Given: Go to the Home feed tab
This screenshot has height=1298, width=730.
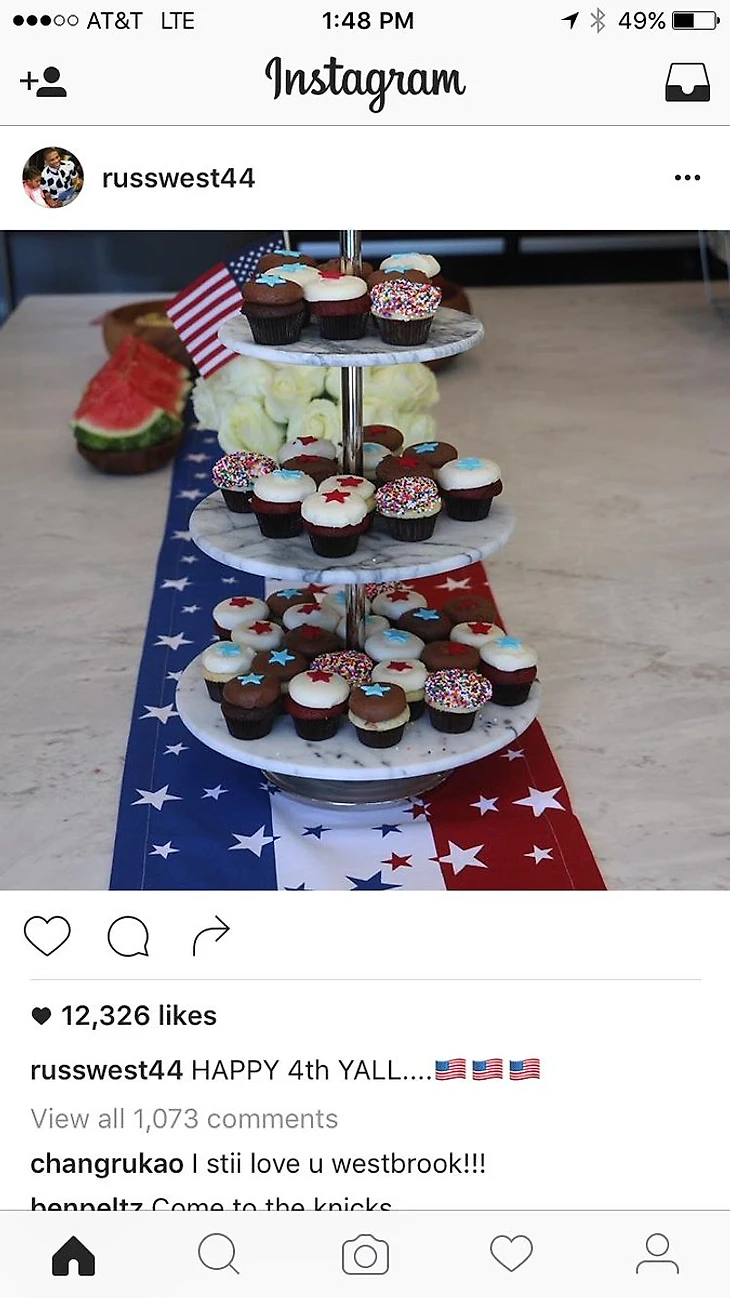Looking at the screenshot, I should pyautogui.click(x=73, y=1255).
